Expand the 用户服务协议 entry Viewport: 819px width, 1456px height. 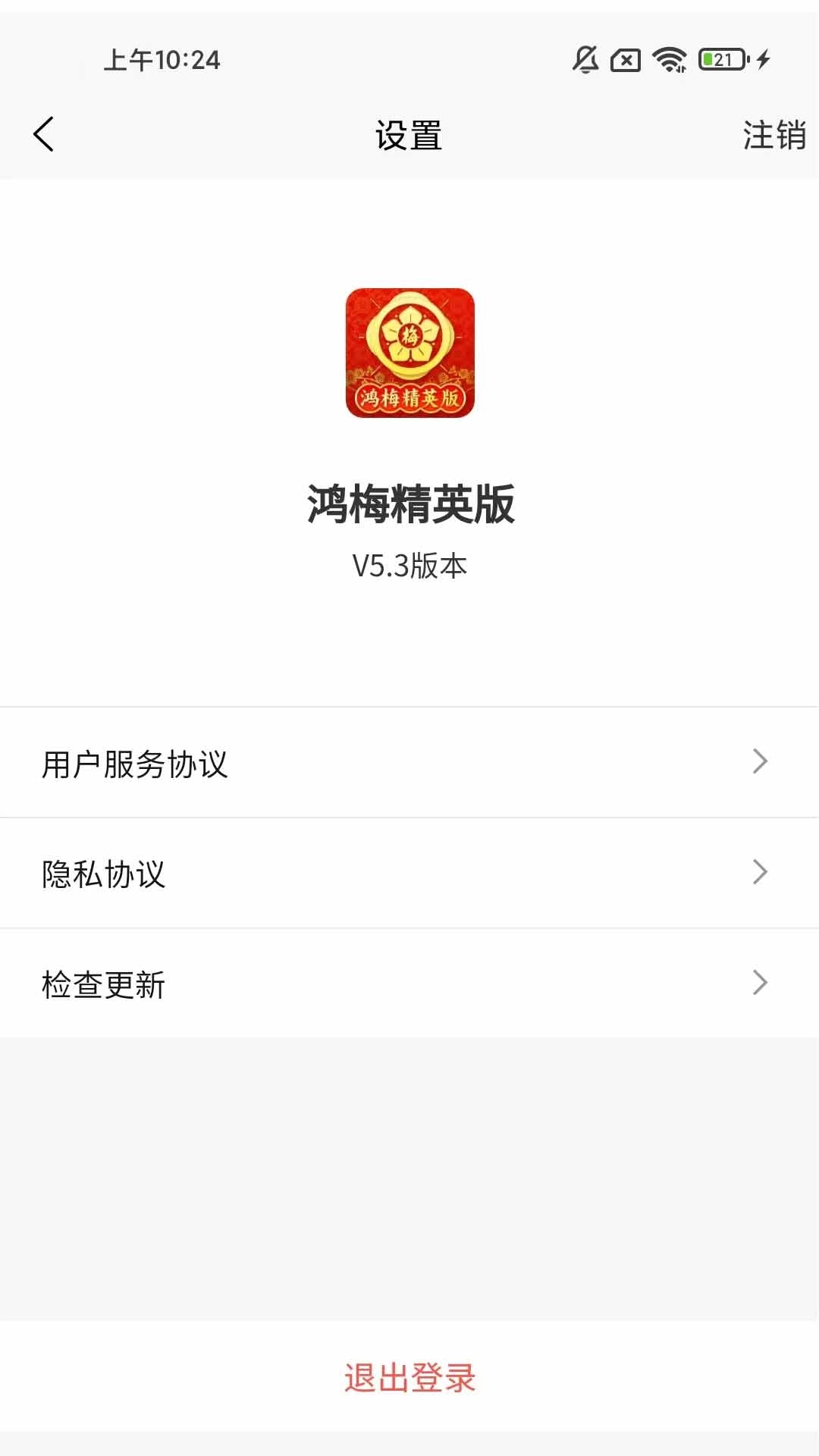tap(409, 762)
